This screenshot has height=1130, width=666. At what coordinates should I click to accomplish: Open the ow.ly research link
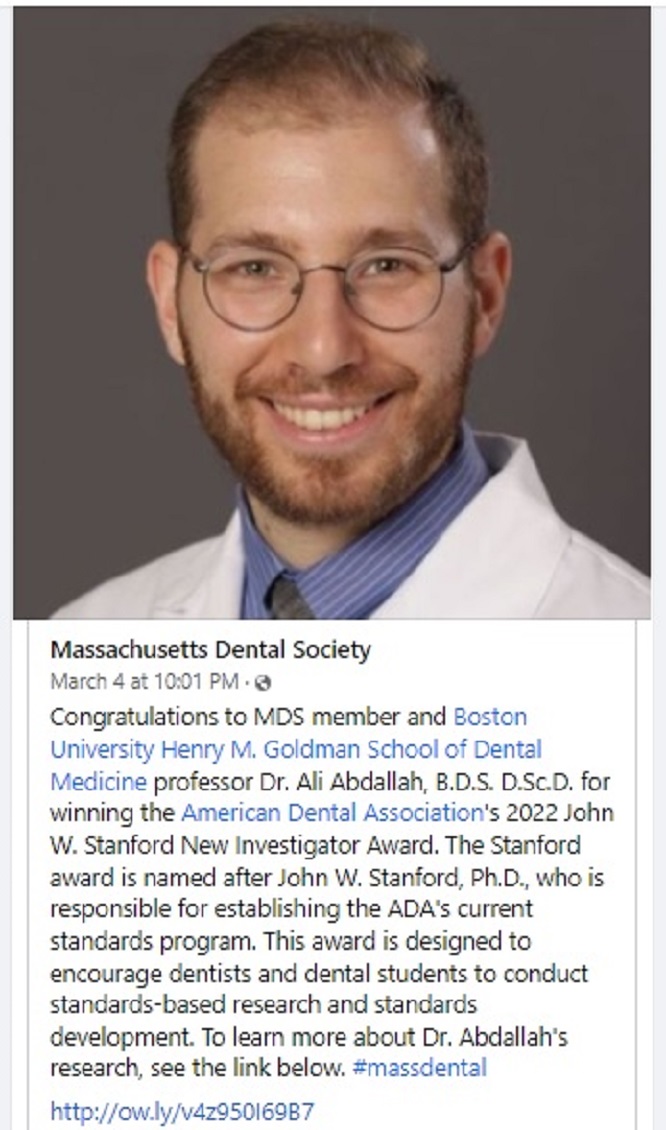182,1112
